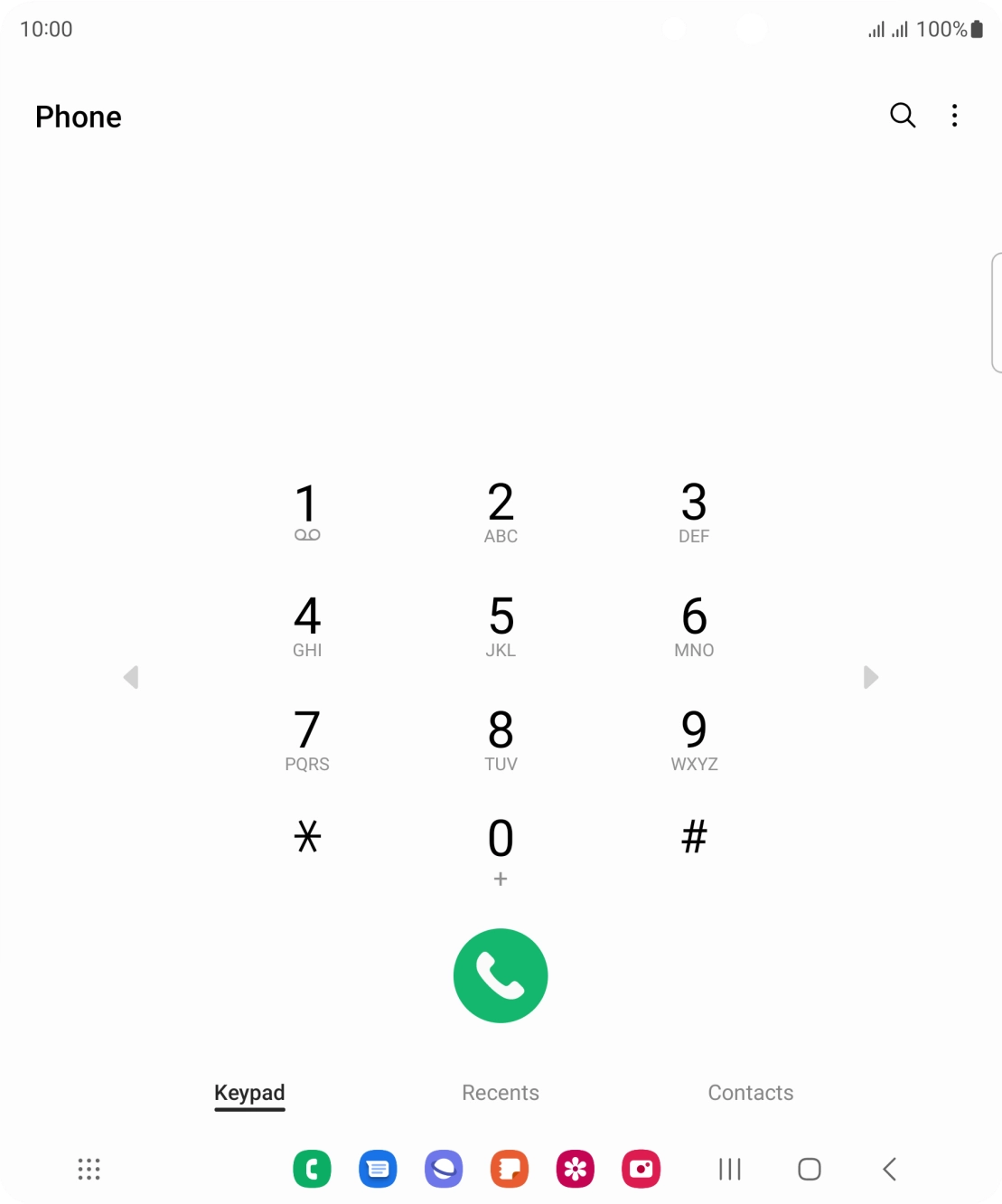Switch to the Recents tab
Viewport: 1002px width, 1204px height.
point(501,1092)
